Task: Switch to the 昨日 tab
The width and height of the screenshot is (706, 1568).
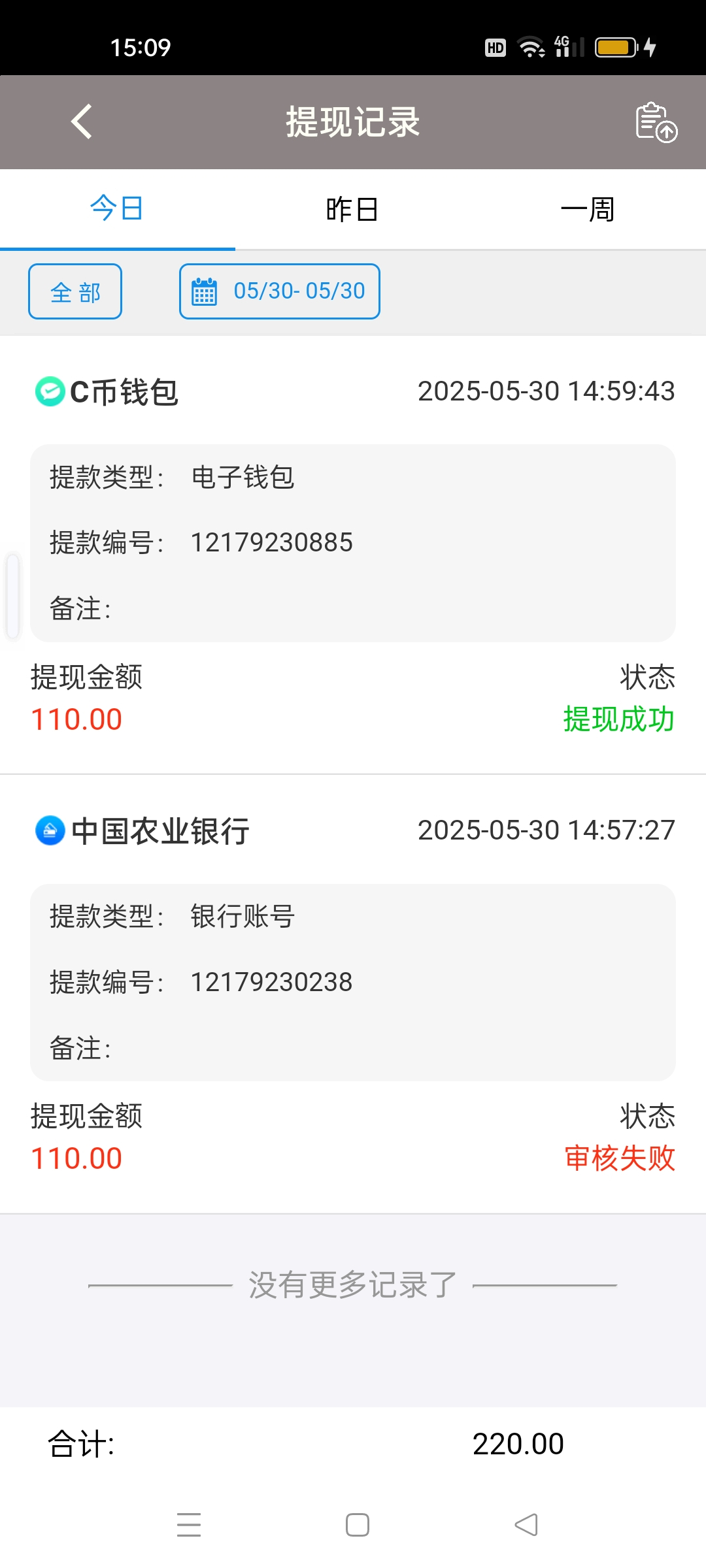Action: click(x=352, y=210)
